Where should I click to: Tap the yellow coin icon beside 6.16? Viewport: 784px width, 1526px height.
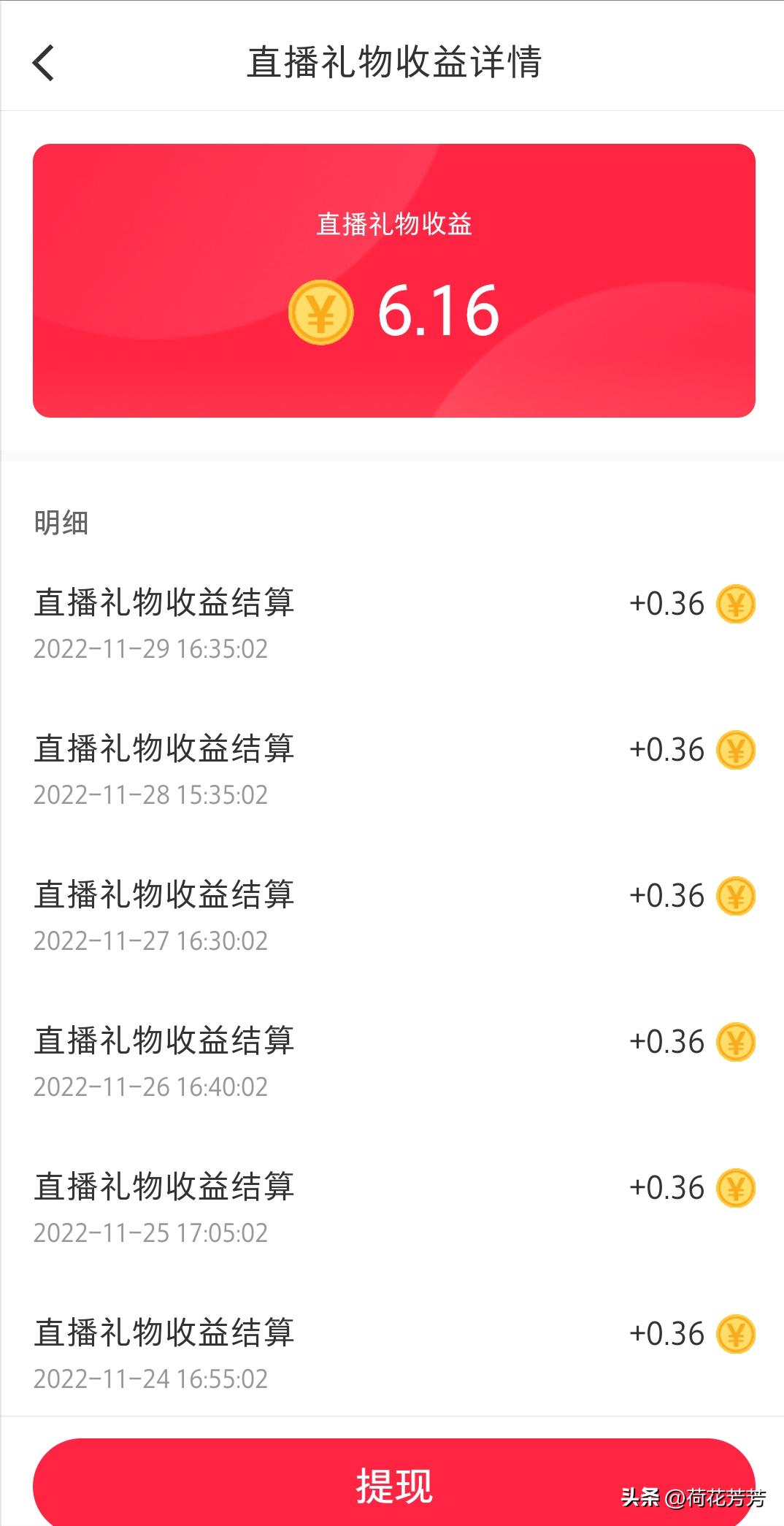323,311
